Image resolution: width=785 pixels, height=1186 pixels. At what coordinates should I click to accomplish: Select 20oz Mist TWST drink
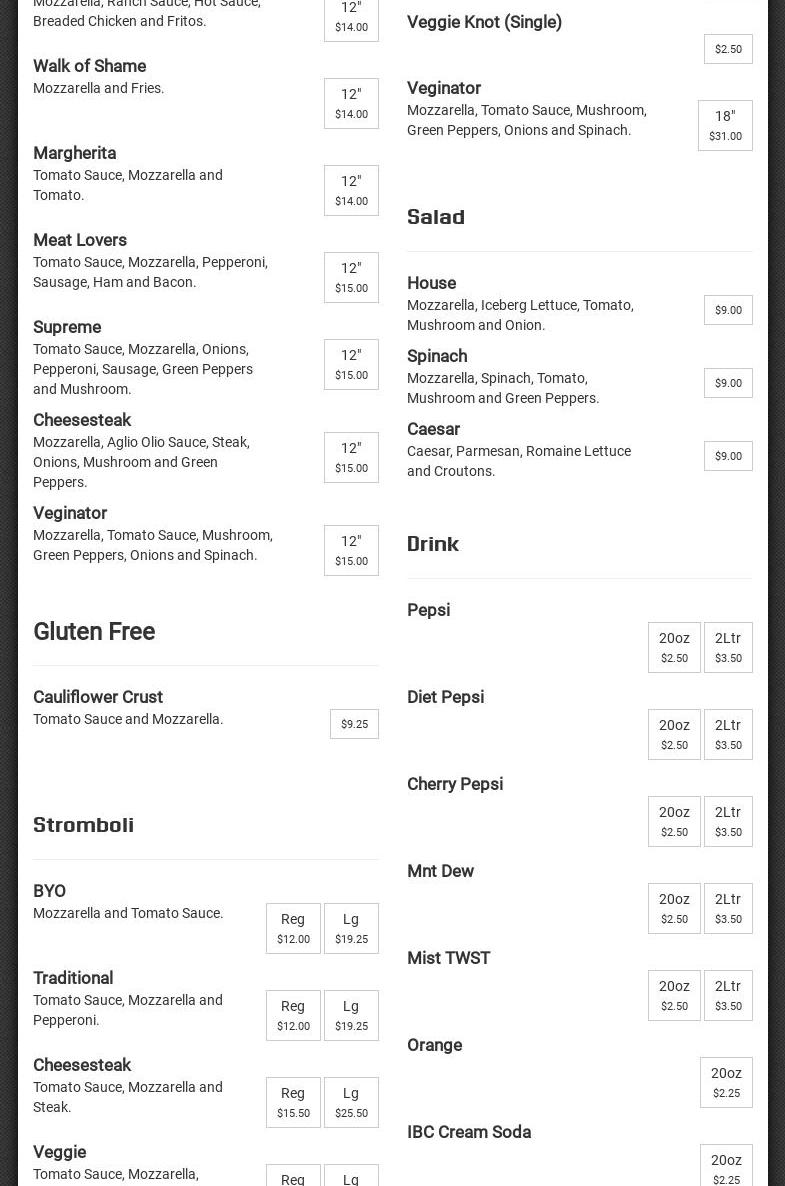(x=674, y=995)
